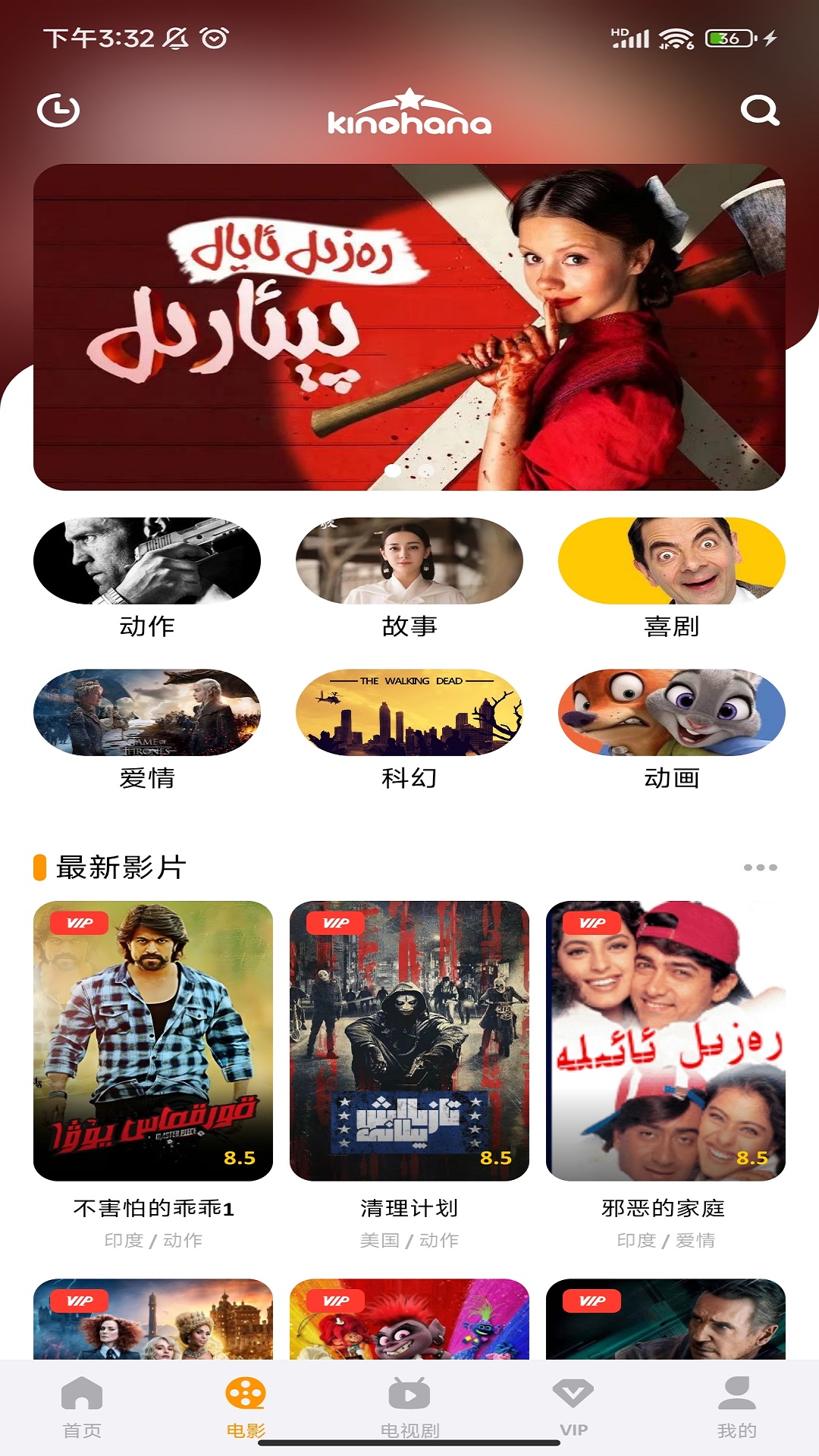Open the movie 邪恶的家庭

point(666,1040)
